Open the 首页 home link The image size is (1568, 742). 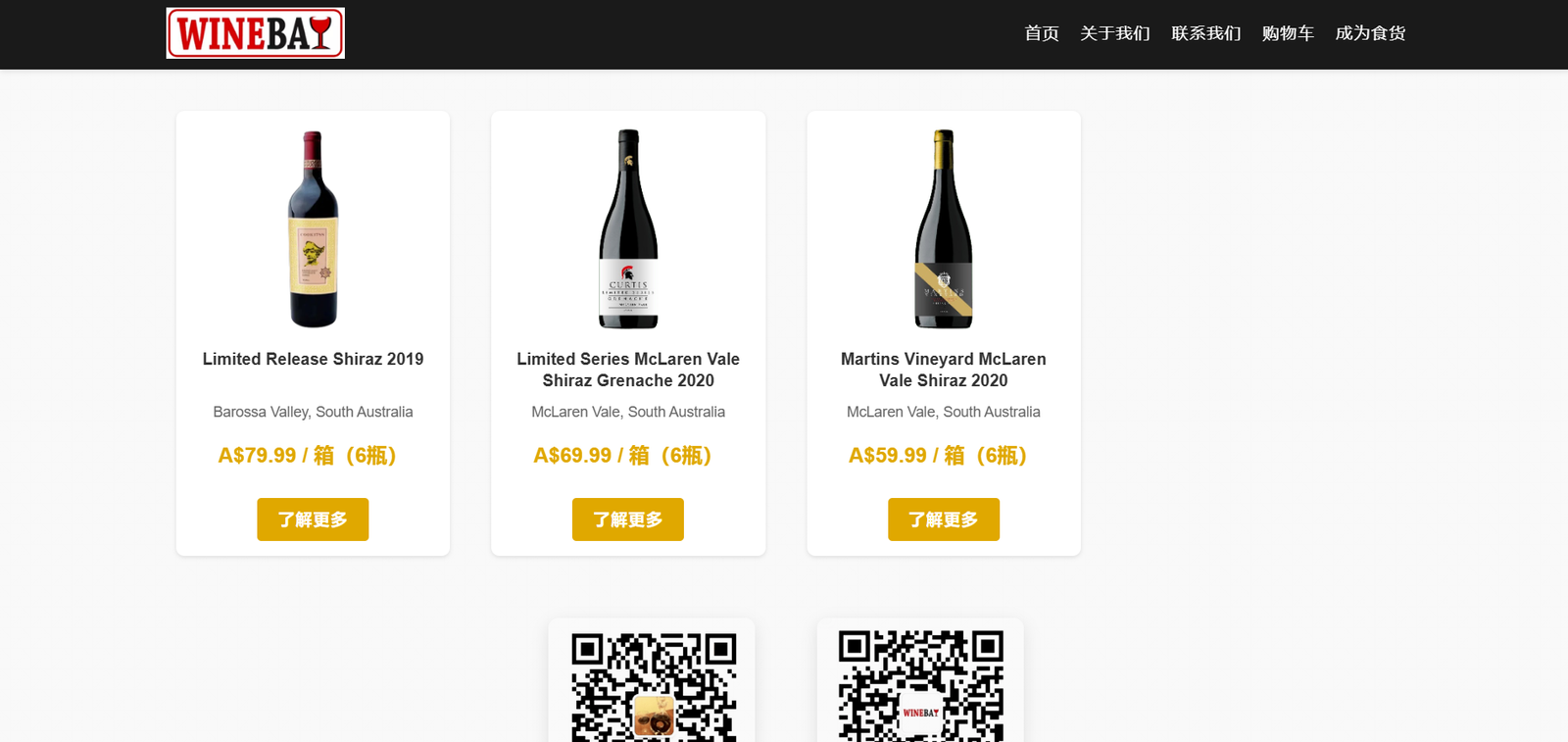point(1041,33)
